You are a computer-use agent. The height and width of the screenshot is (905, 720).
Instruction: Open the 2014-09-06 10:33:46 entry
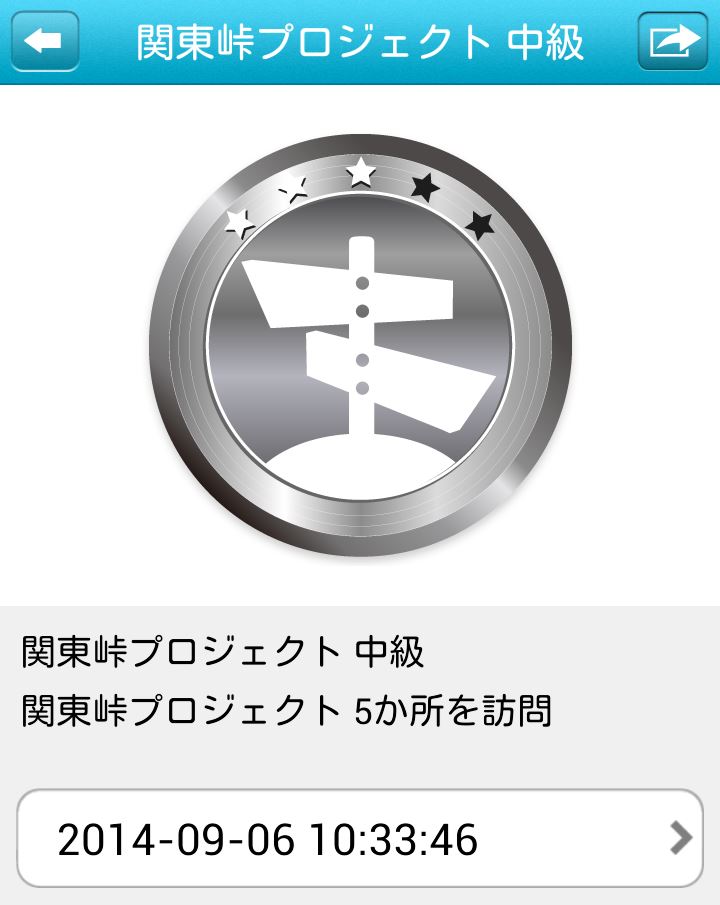tap(360, 838)
